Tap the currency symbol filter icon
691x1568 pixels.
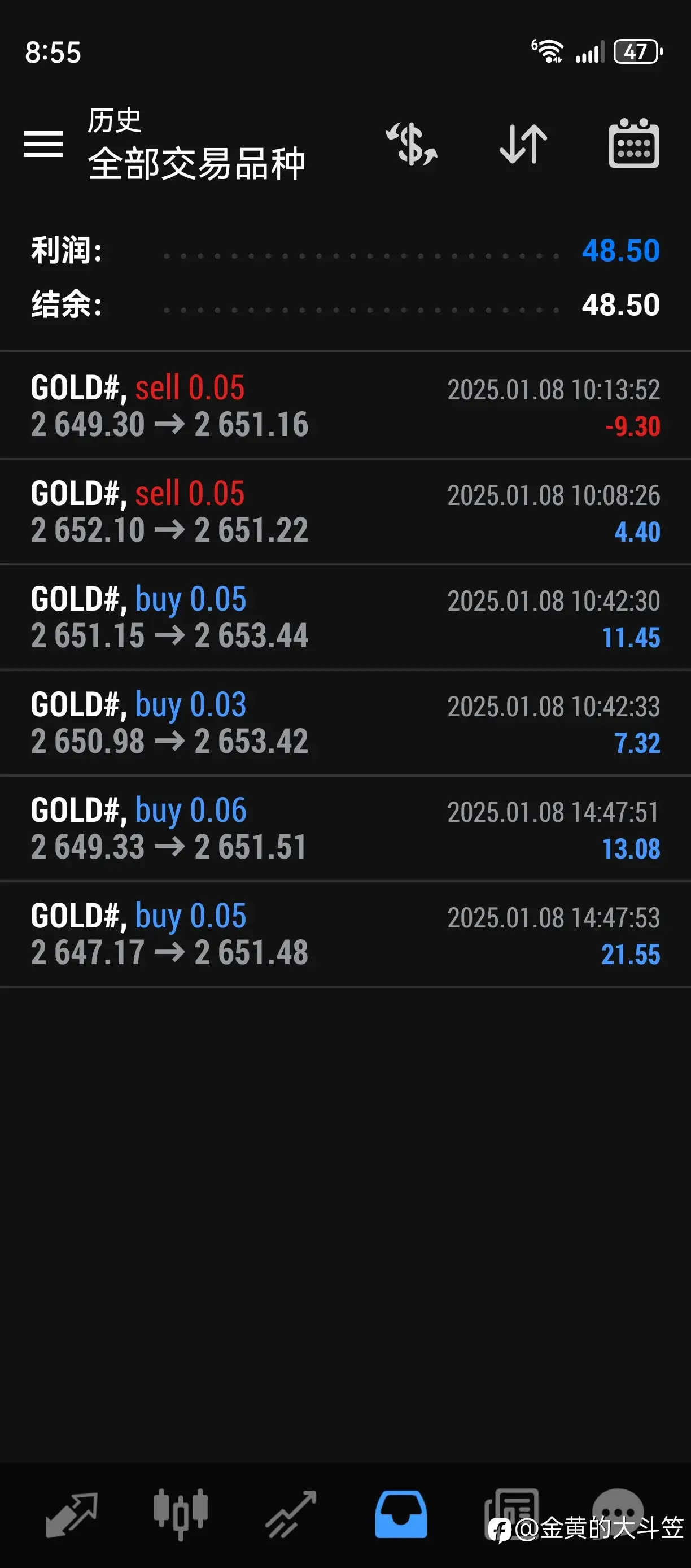[412, 144]
